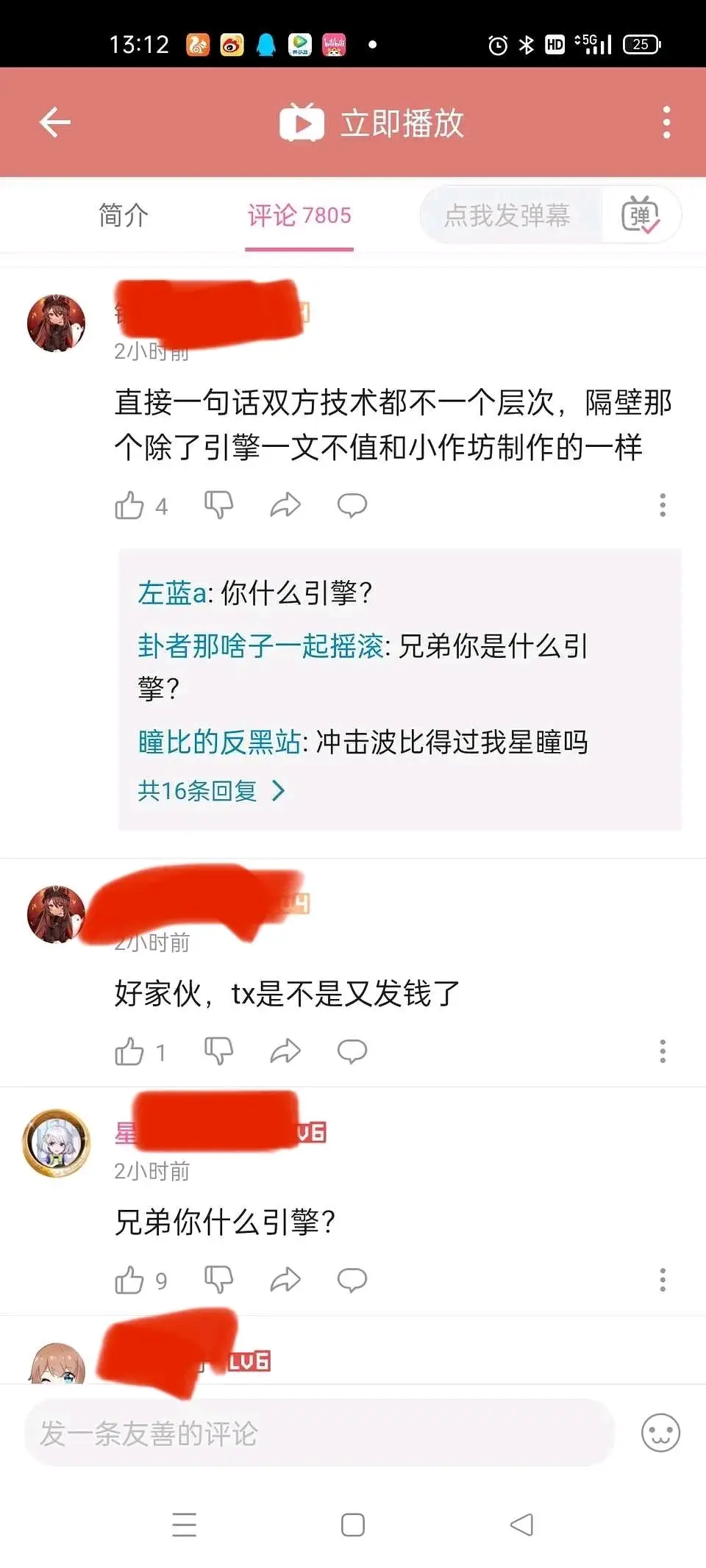Viewport: 706px width, 1568px height.
Task: Open more options for 好家伙 comment
Action: [663, 1051]
